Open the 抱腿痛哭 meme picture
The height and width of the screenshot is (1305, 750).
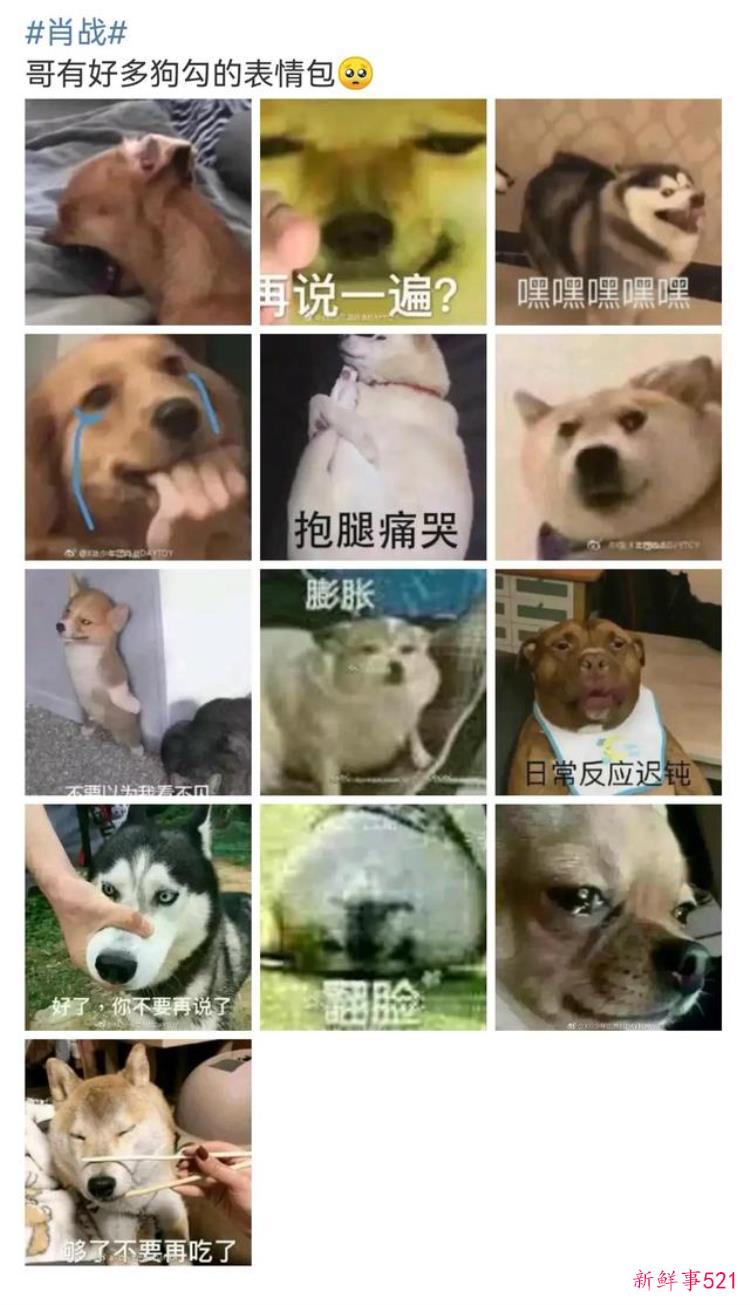pos(373,446)
